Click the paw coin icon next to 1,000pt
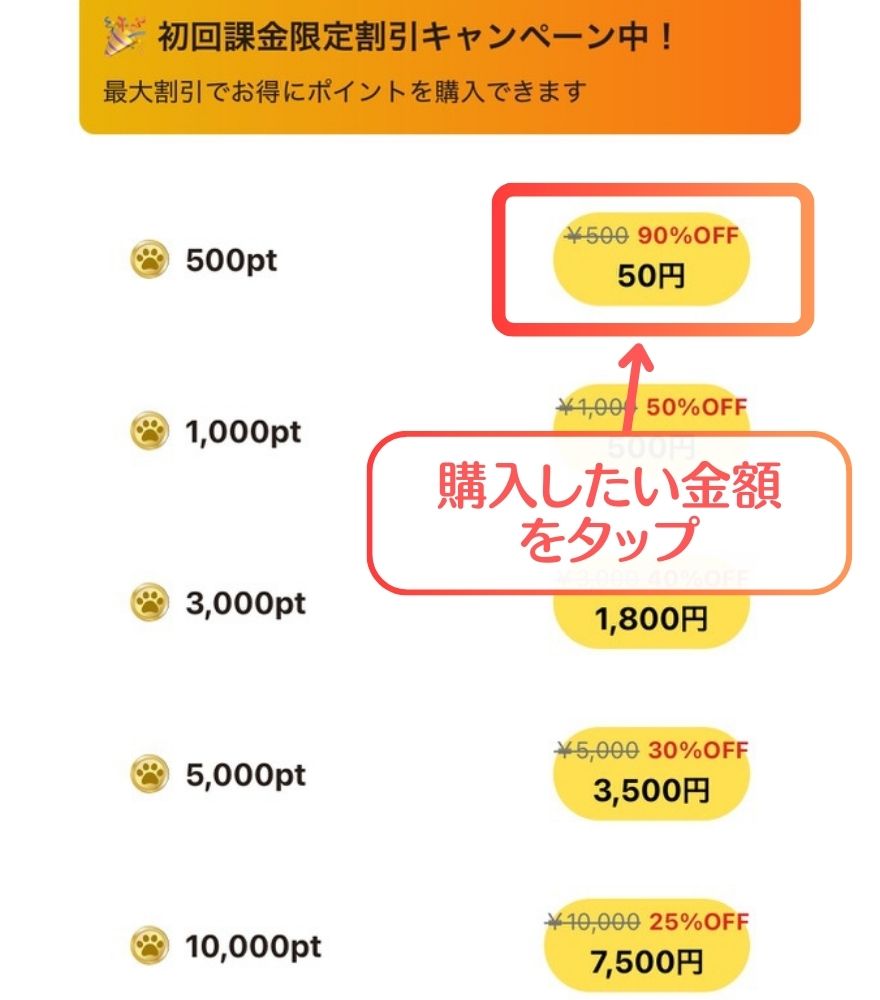 [x=150, y=432]
